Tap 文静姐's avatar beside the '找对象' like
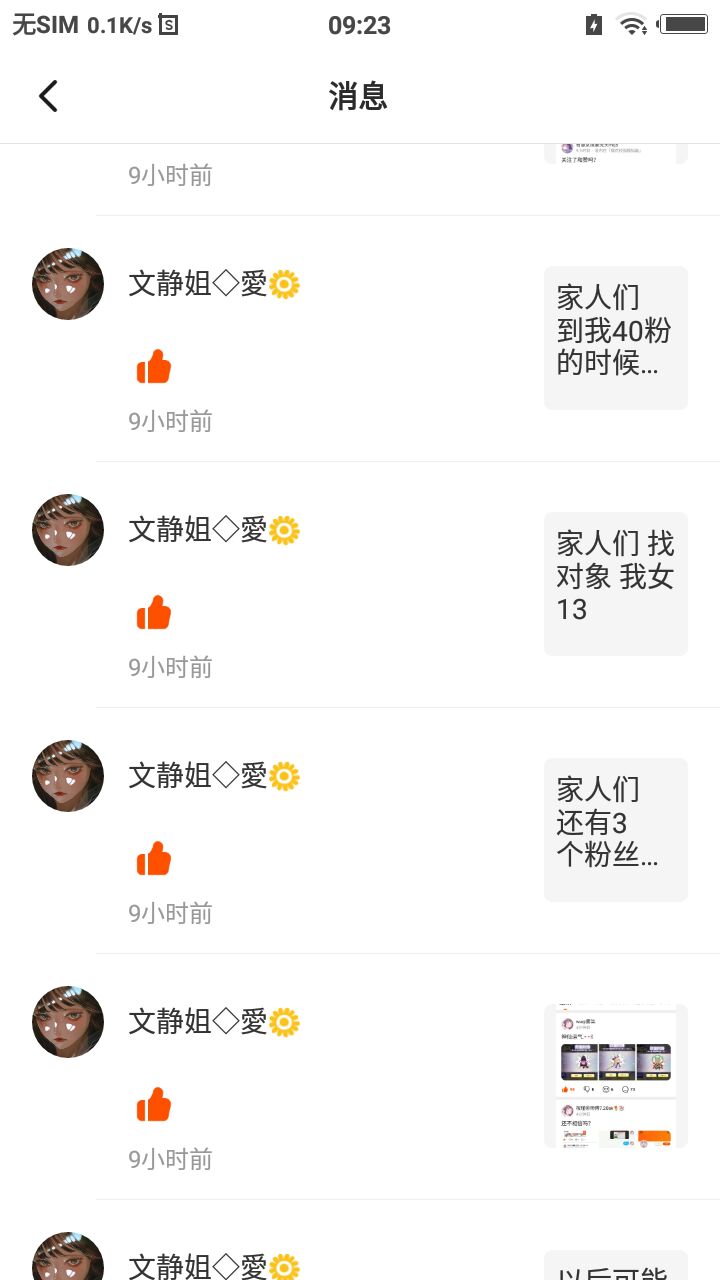 click(68, 530)
